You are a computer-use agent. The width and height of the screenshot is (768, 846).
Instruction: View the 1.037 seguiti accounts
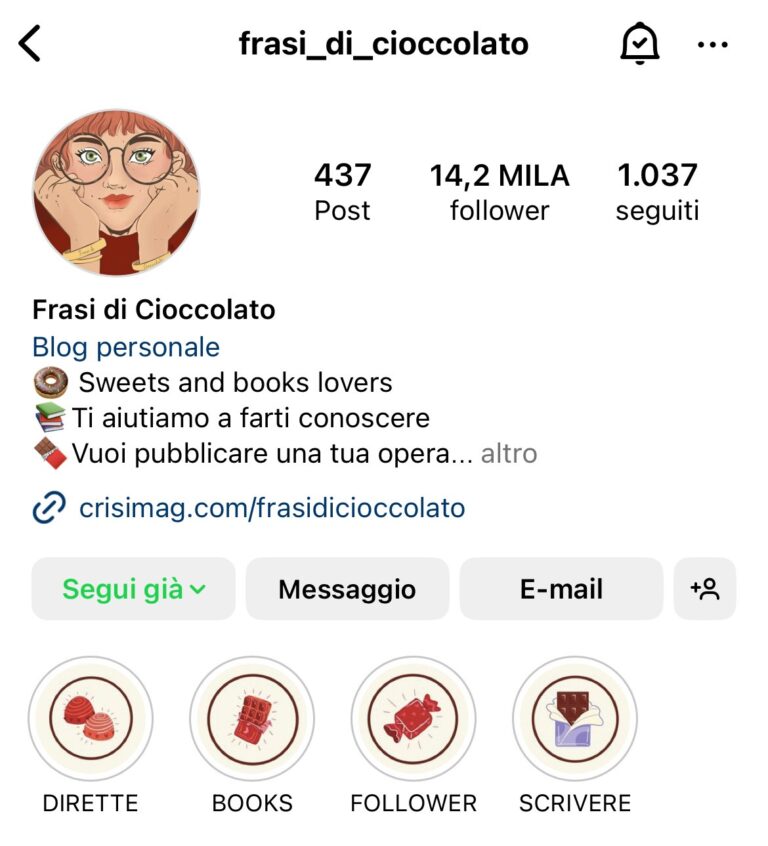click(x=657, y=192)
